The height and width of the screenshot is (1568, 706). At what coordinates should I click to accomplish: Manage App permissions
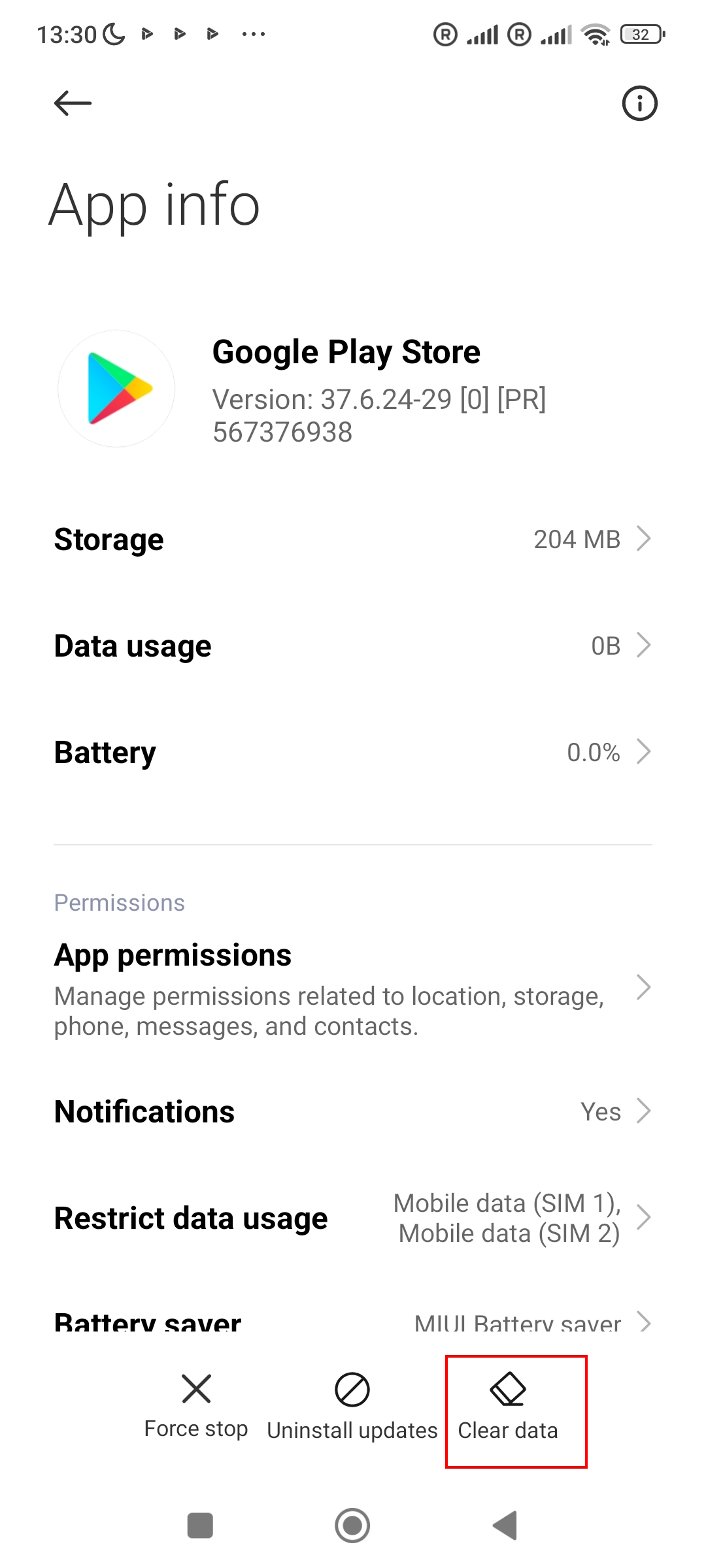click(x=353, y=988)
